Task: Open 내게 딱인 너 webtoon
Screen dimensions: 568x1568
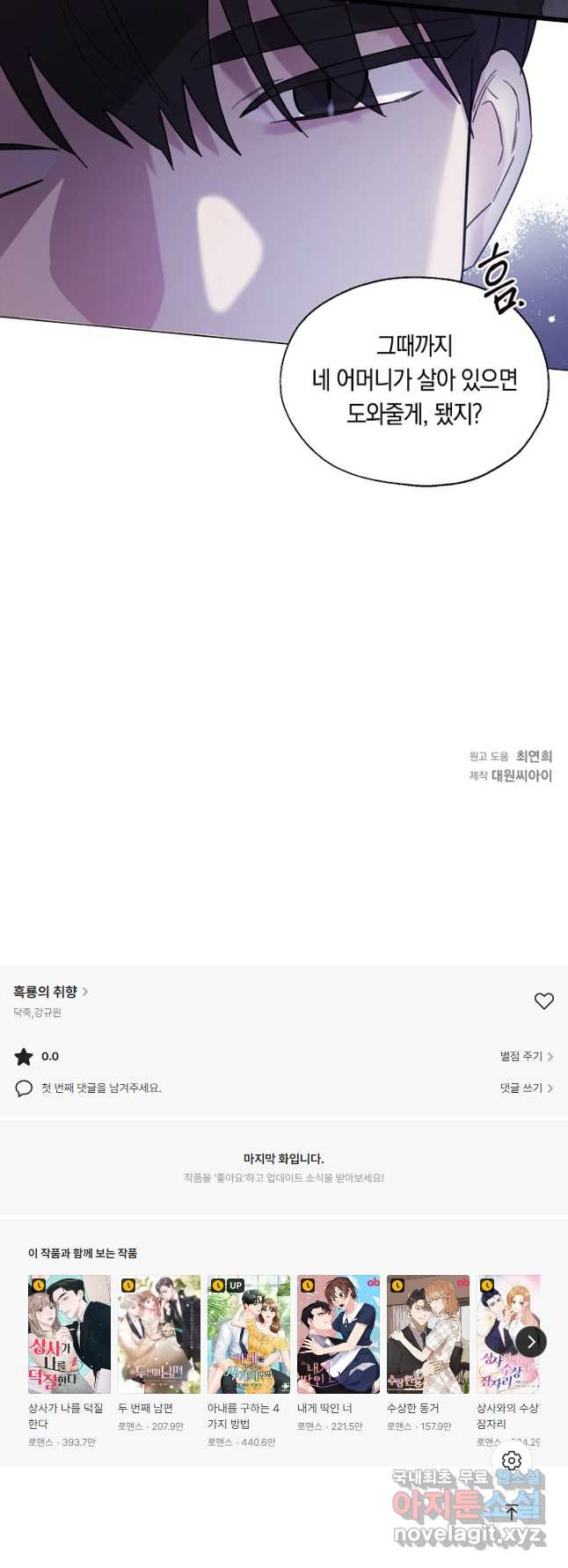Action: point(339,1334)
